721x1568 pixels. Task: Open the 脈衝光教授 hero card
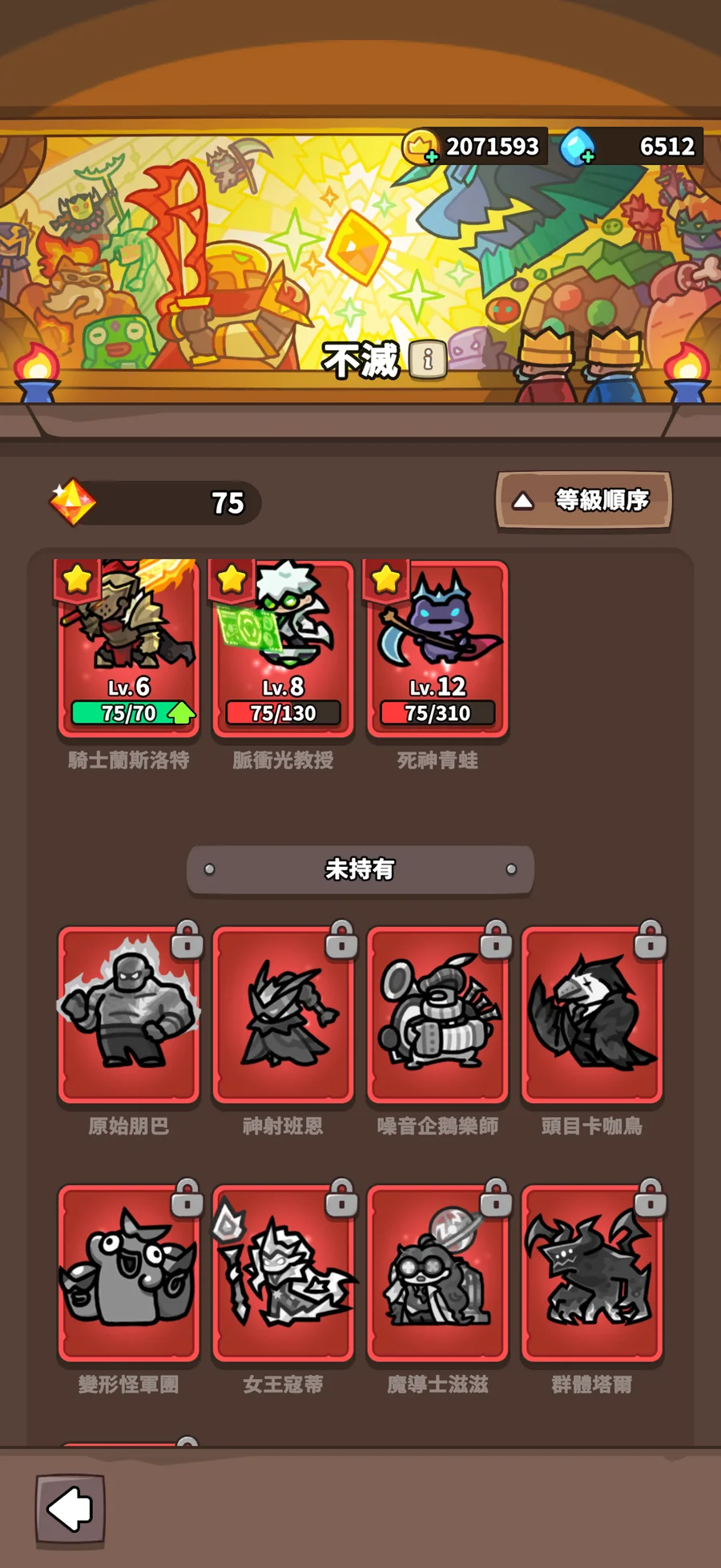pyautogui.click(x=283, y=648)
